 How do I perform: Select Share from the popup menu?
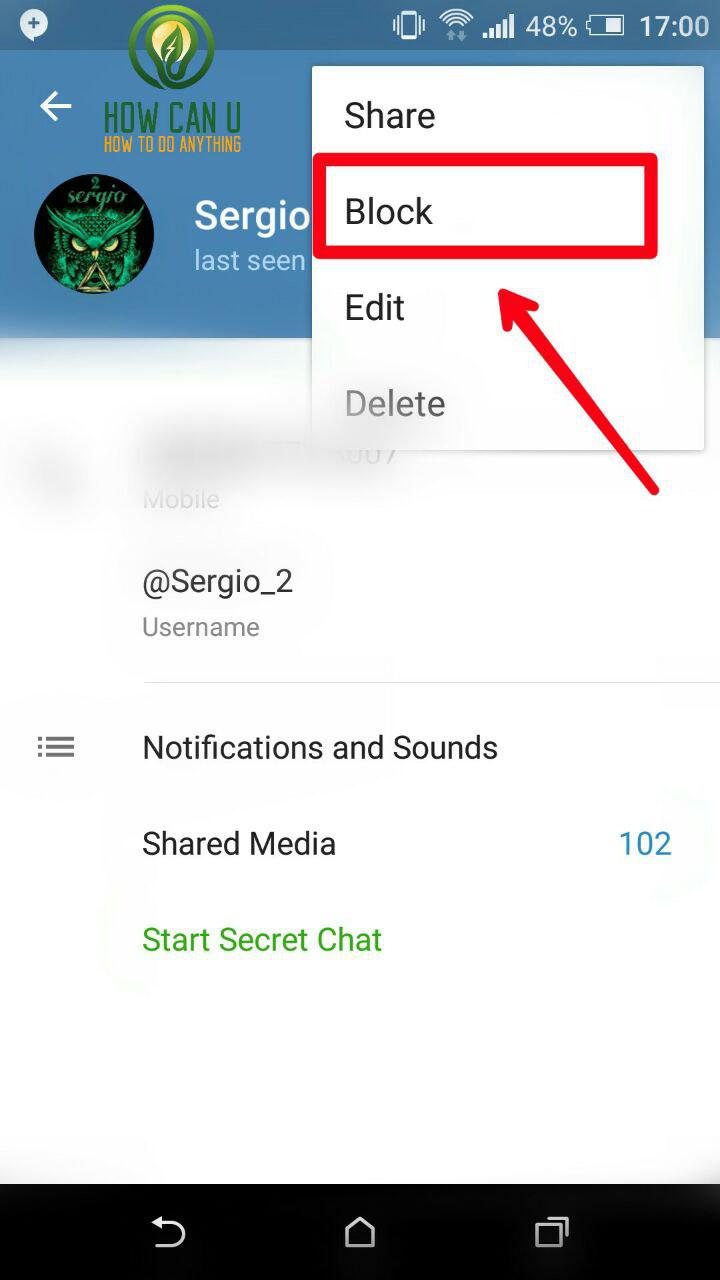[x=508, y=115]
